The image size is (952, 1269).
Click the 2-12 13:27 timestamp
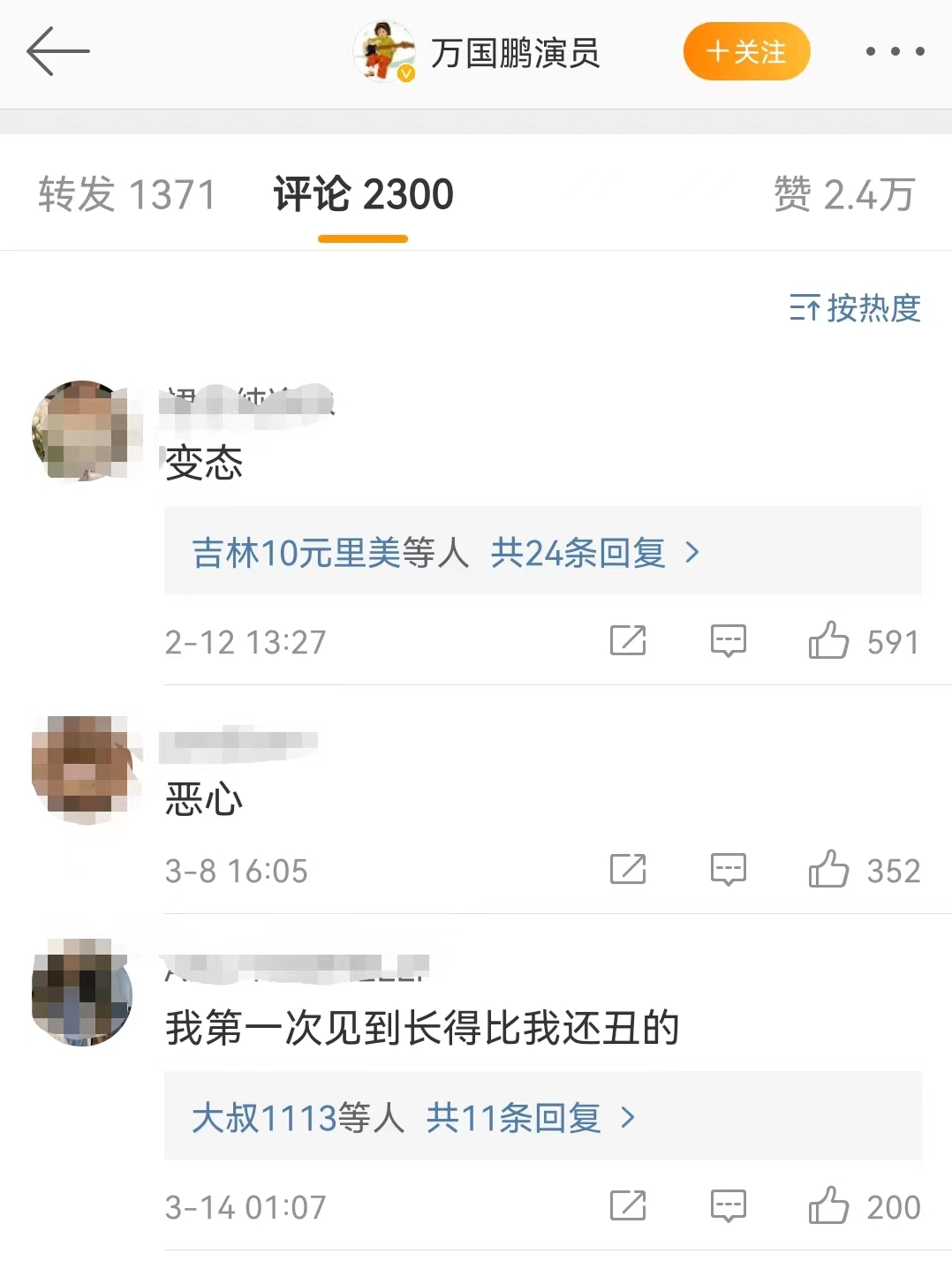click(x=246, y=641)
